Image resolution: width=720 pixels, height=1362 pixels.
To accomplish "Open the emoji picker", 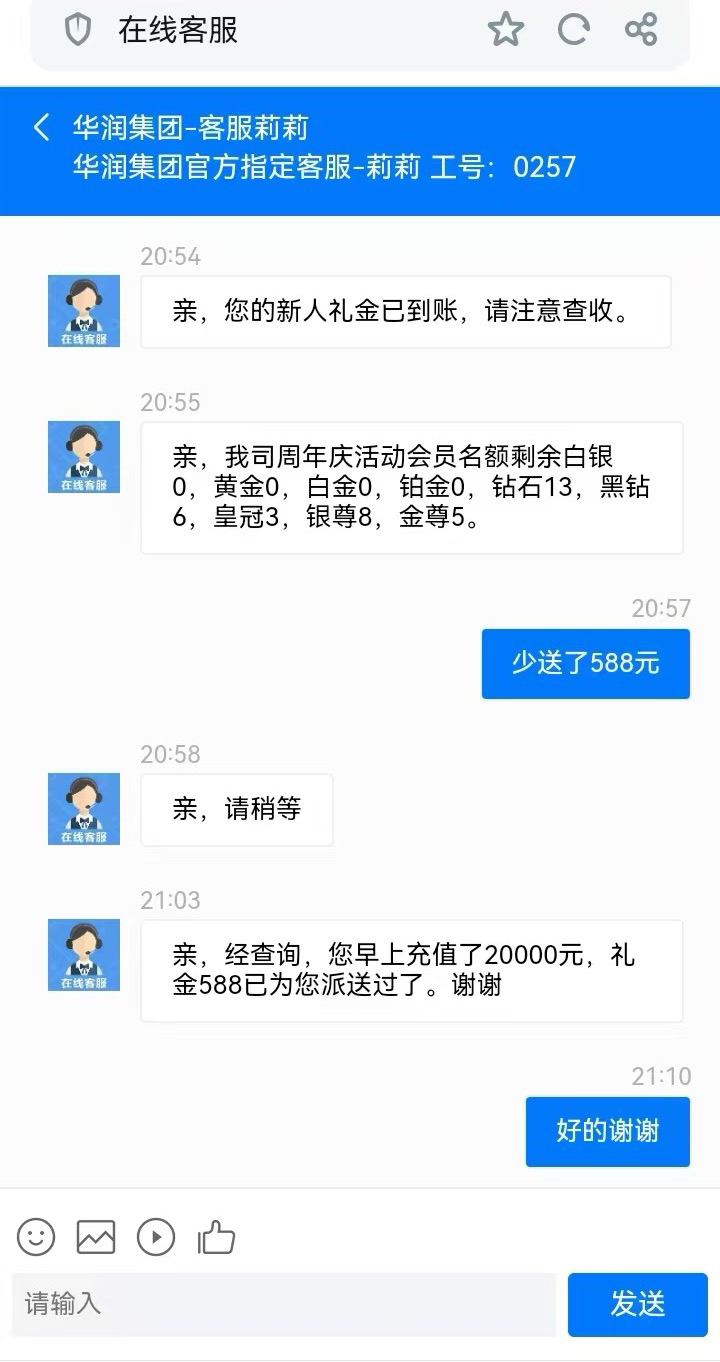I will pyautogui.click(x=36, y=1237).
